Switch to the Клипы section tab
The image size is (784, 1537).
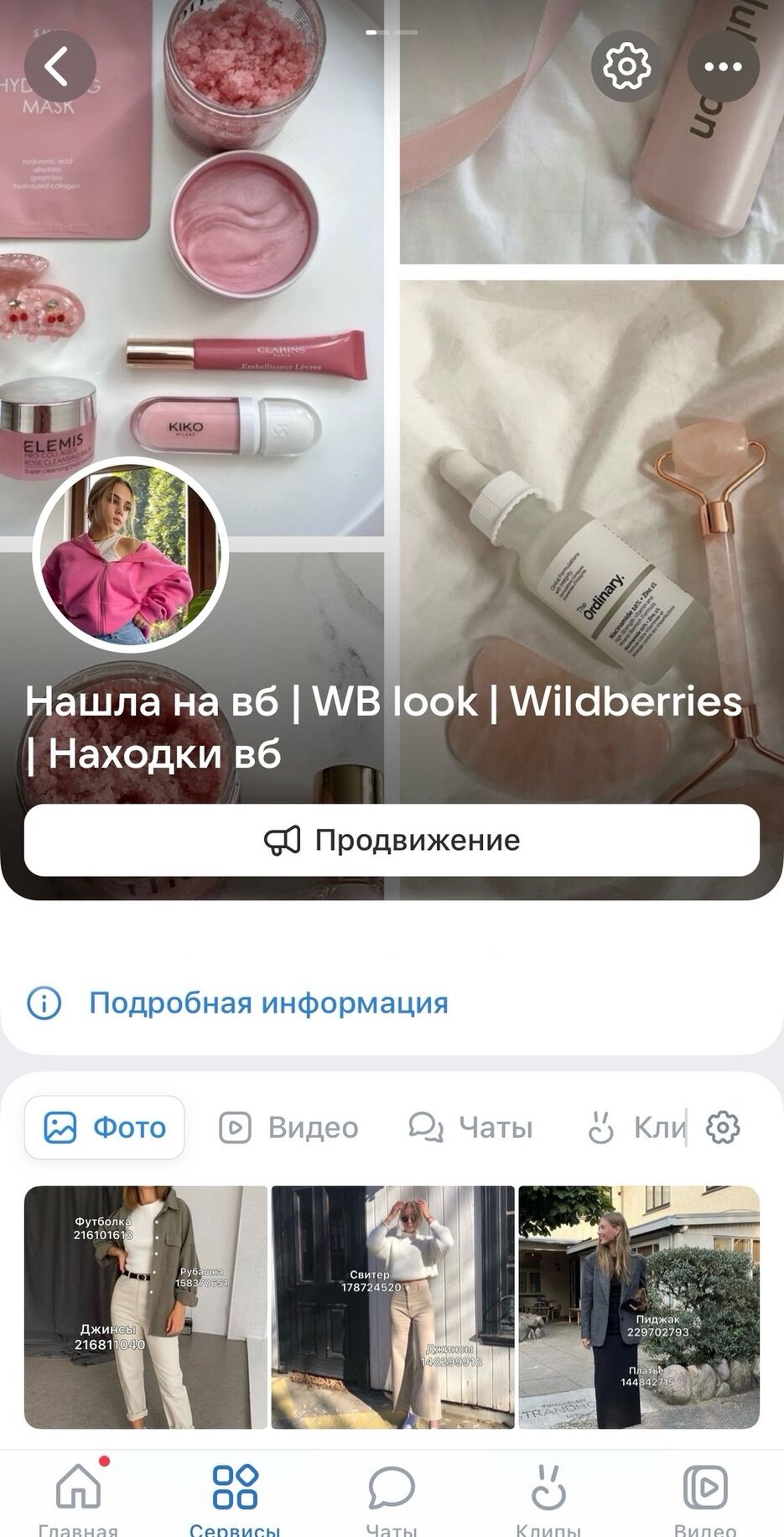pos(635,1128)
